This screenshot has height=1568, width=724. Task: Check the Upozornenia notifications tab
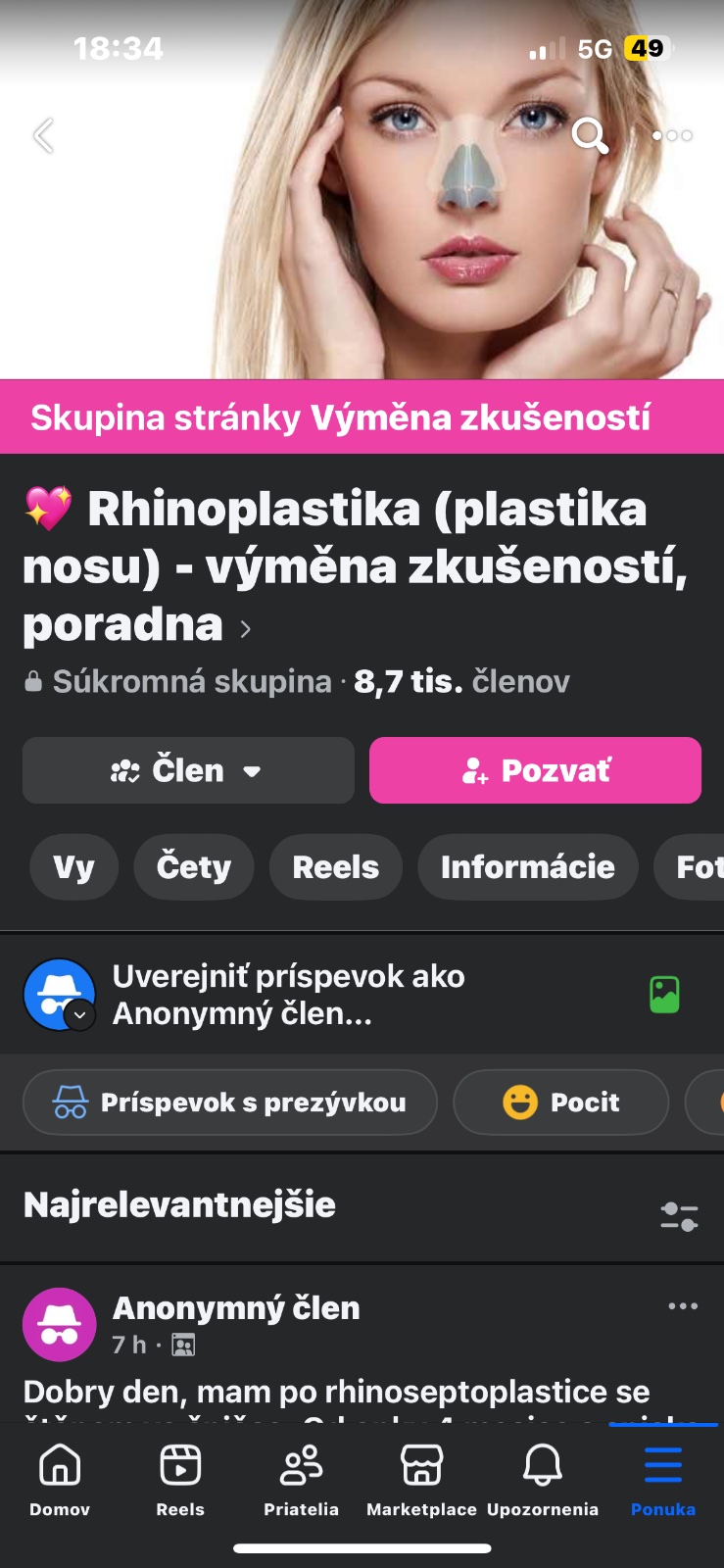click(542, 1480)
